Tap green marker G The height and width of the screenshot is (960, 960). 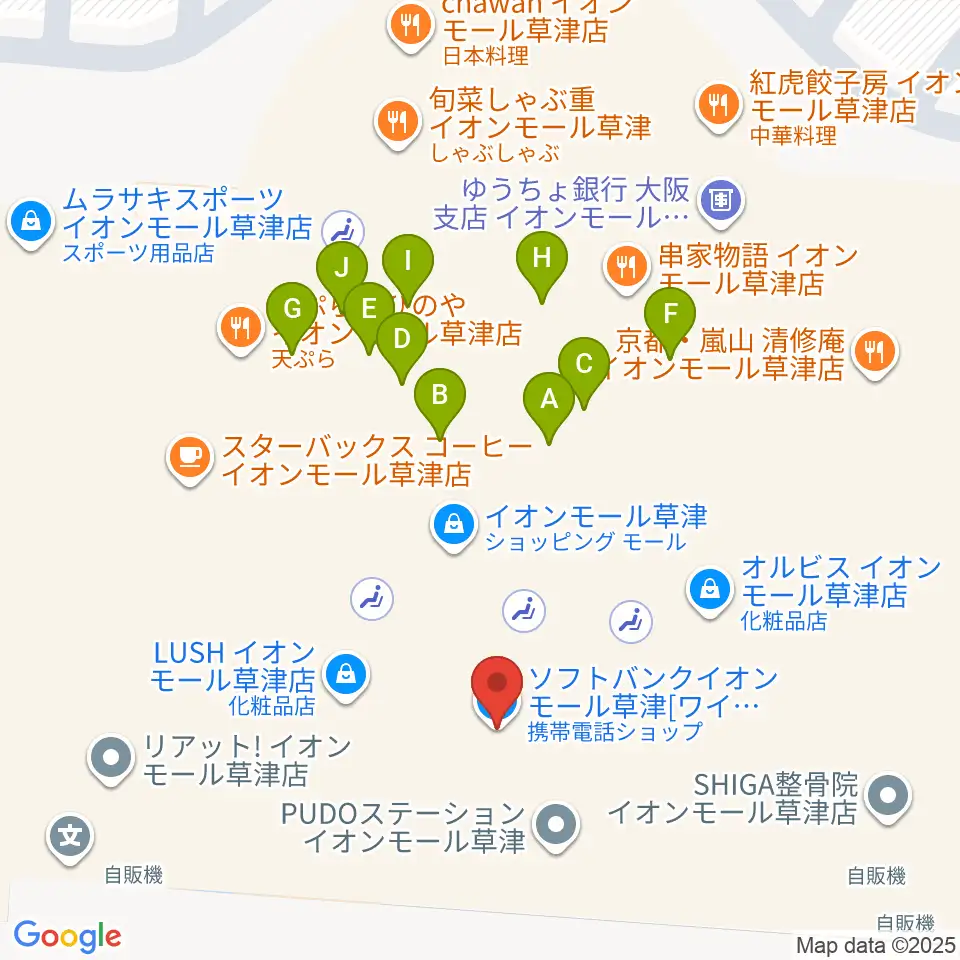tap(292, 310)
